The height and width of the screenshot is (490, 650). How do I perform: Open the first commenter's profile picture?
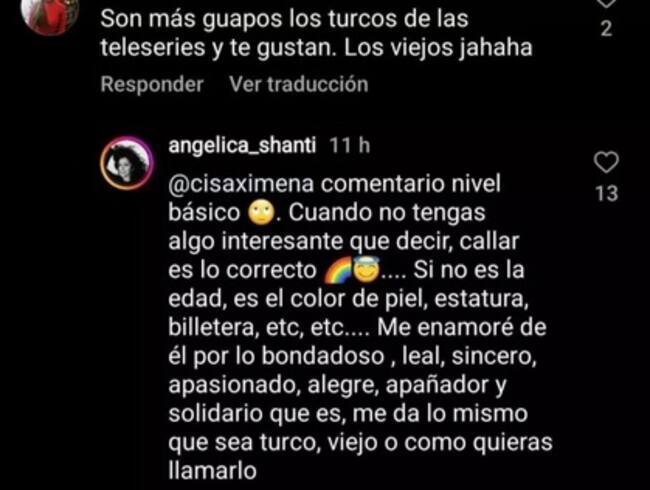[50, 12]
